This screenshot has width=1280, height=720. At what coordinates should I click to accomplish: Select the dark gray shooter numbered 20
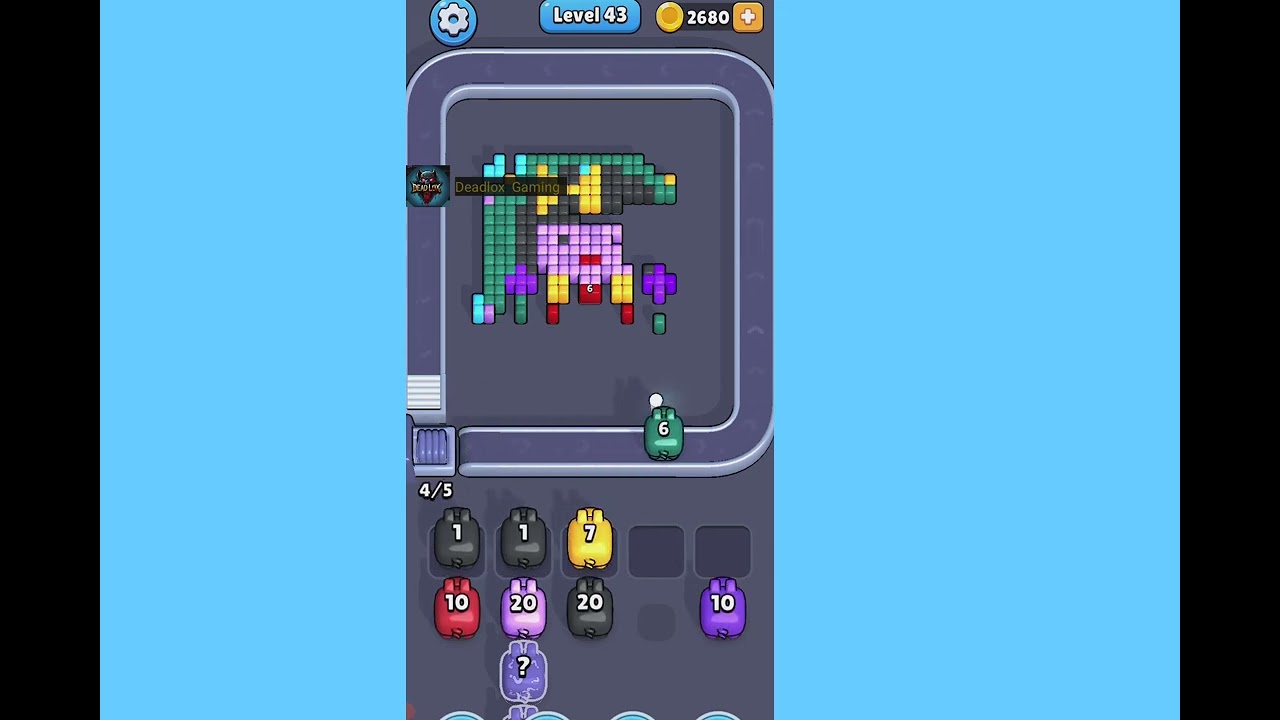(590, 608)
